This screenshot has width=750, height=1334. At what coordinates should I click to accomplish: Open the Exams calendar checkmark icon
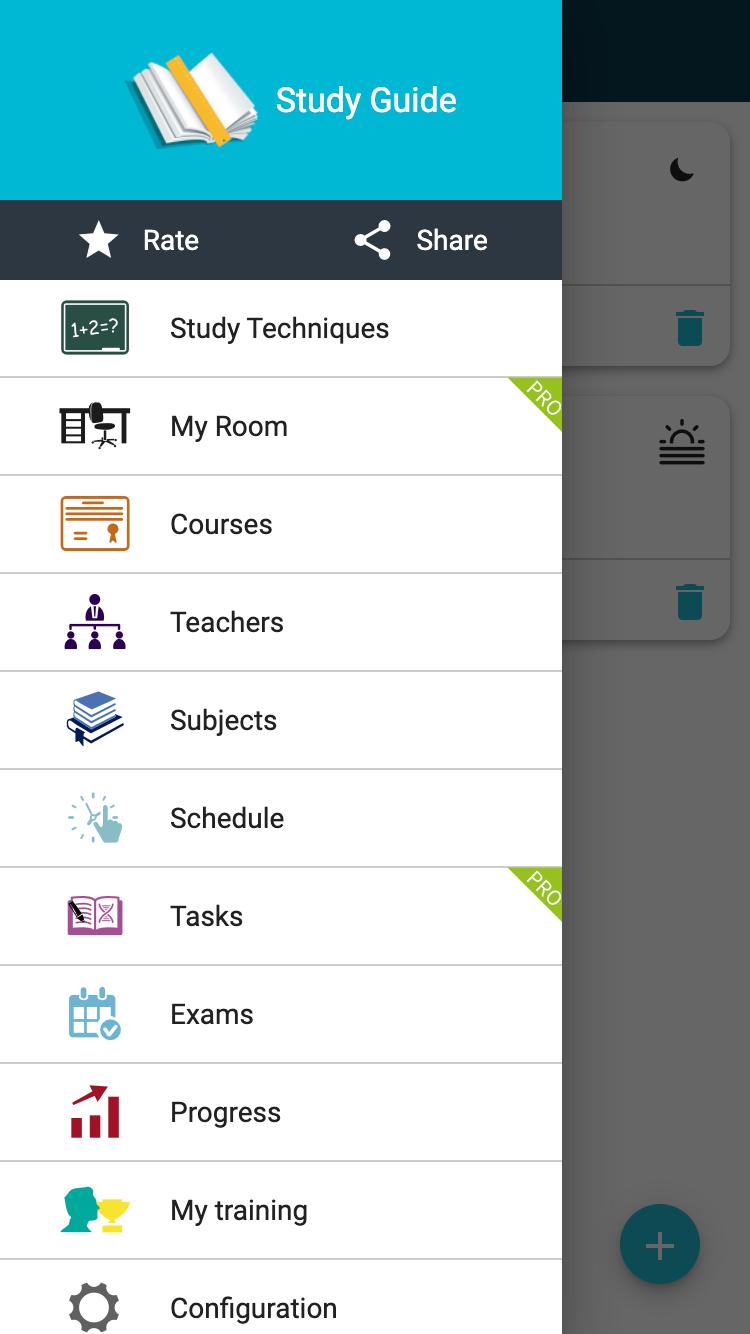[x=95, y=1012]
